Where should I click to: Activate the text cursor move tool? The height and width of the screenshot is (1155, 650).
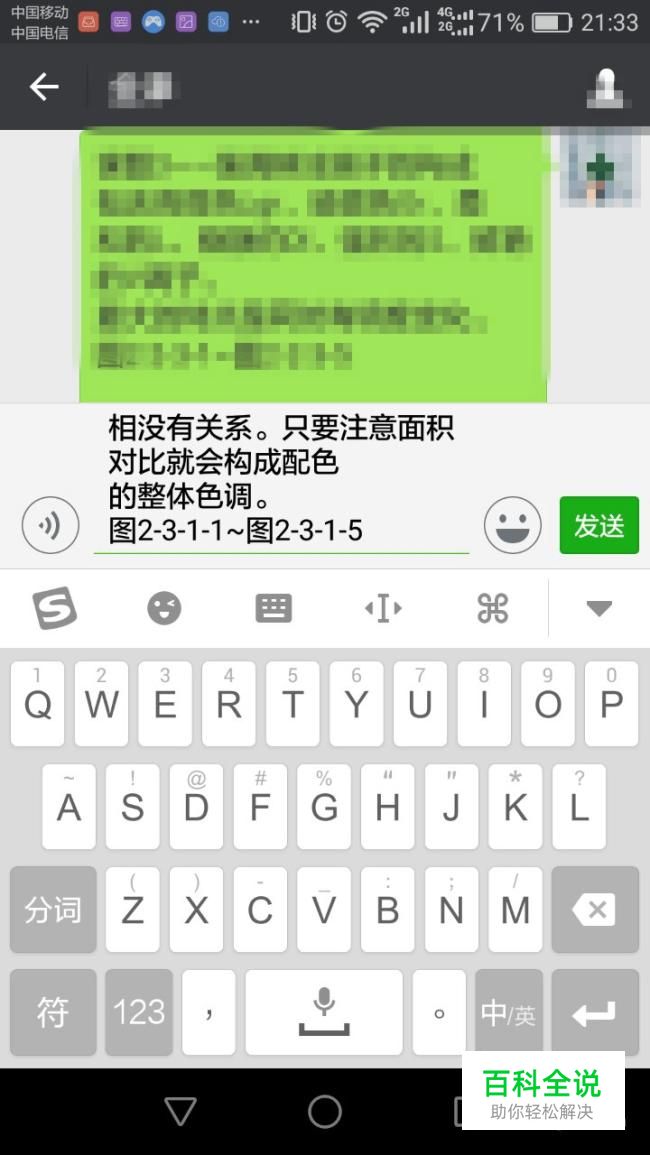coord(383,608)
